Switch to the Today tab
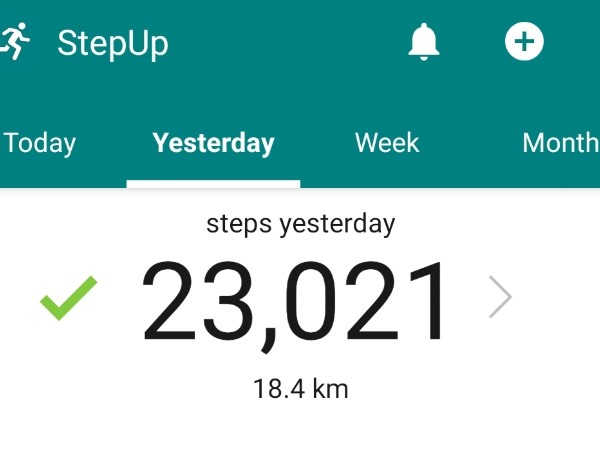600x450 pixels. coord(40,143)
